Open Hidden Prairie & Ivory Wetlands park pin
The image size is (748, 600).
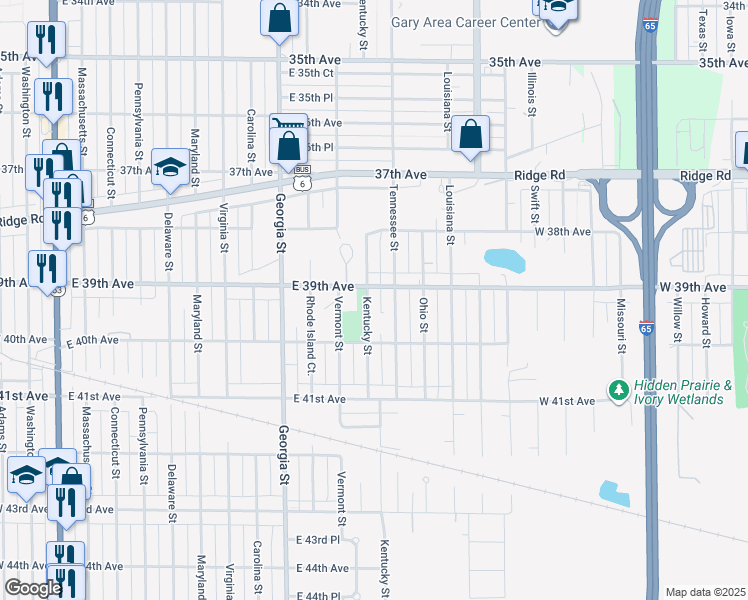tap(619, 391)
